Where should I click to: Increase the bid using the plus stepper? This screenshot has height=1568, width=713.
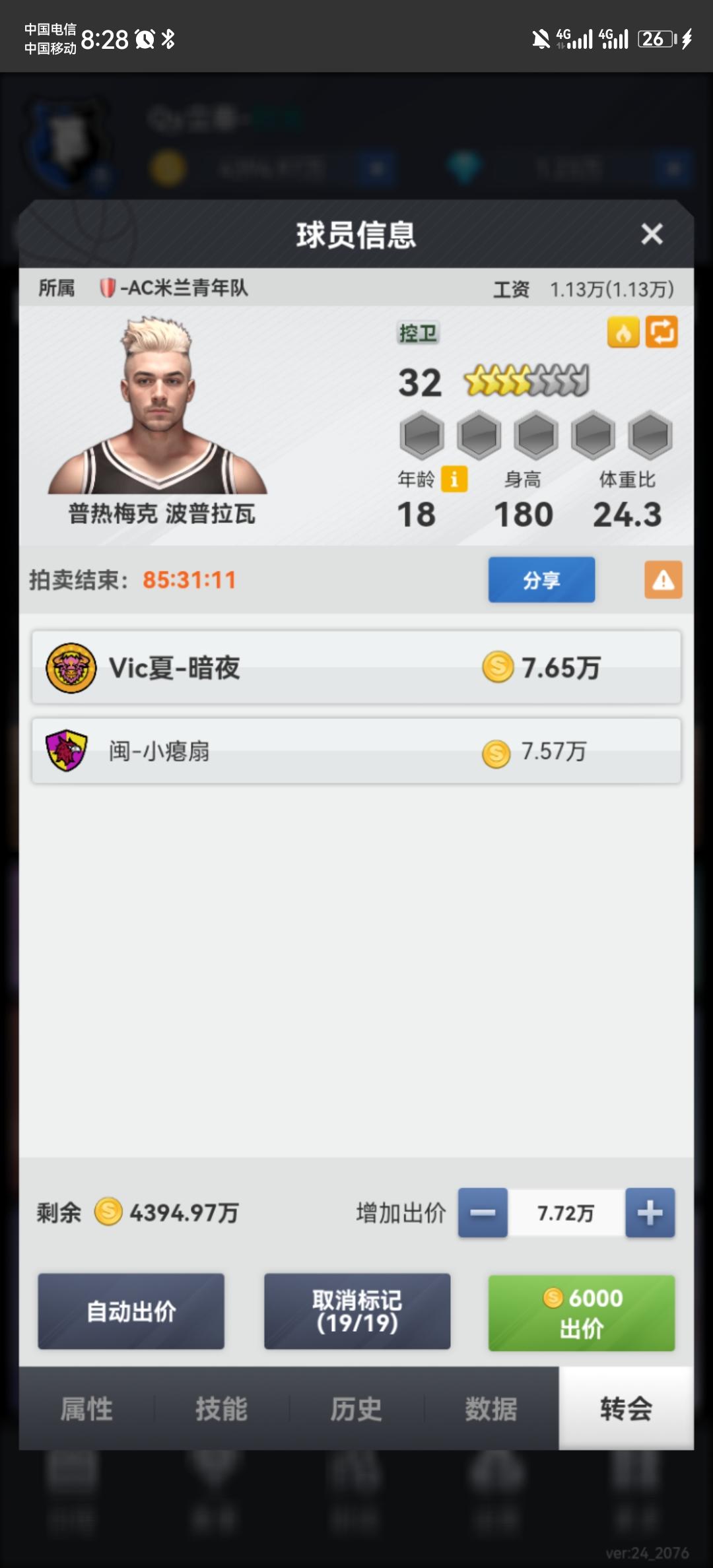(650, 1212)
